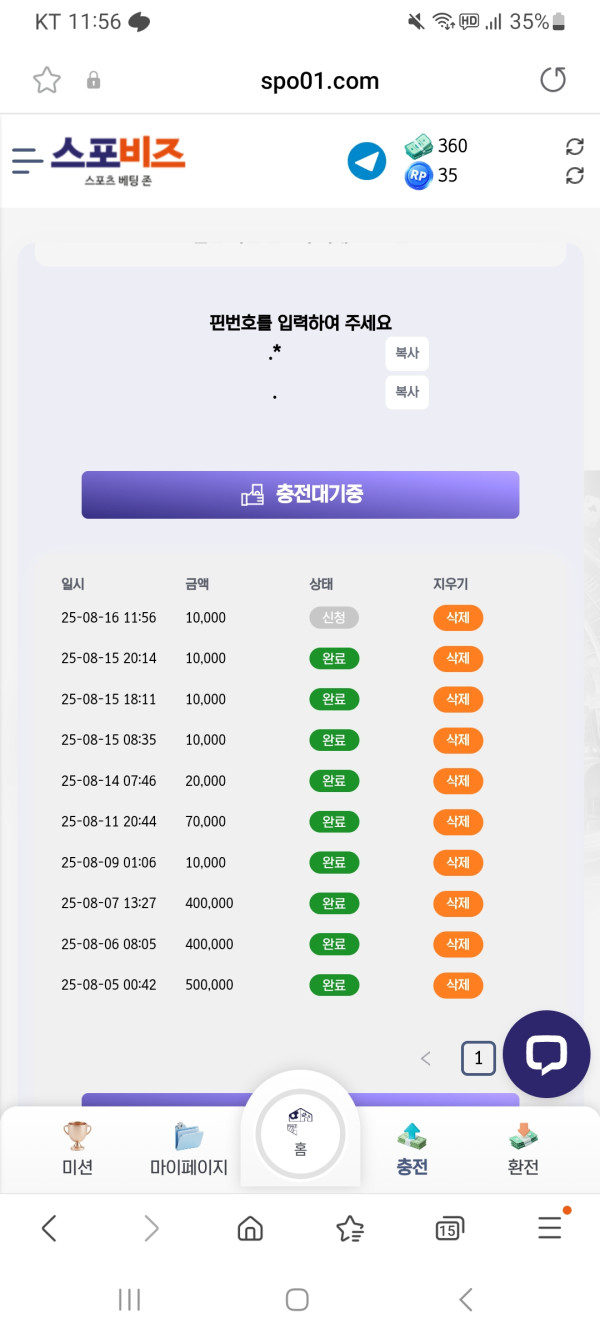
Task: Delete the 25-08-11 20:44 70,000 record
Action: click(458, 822)
